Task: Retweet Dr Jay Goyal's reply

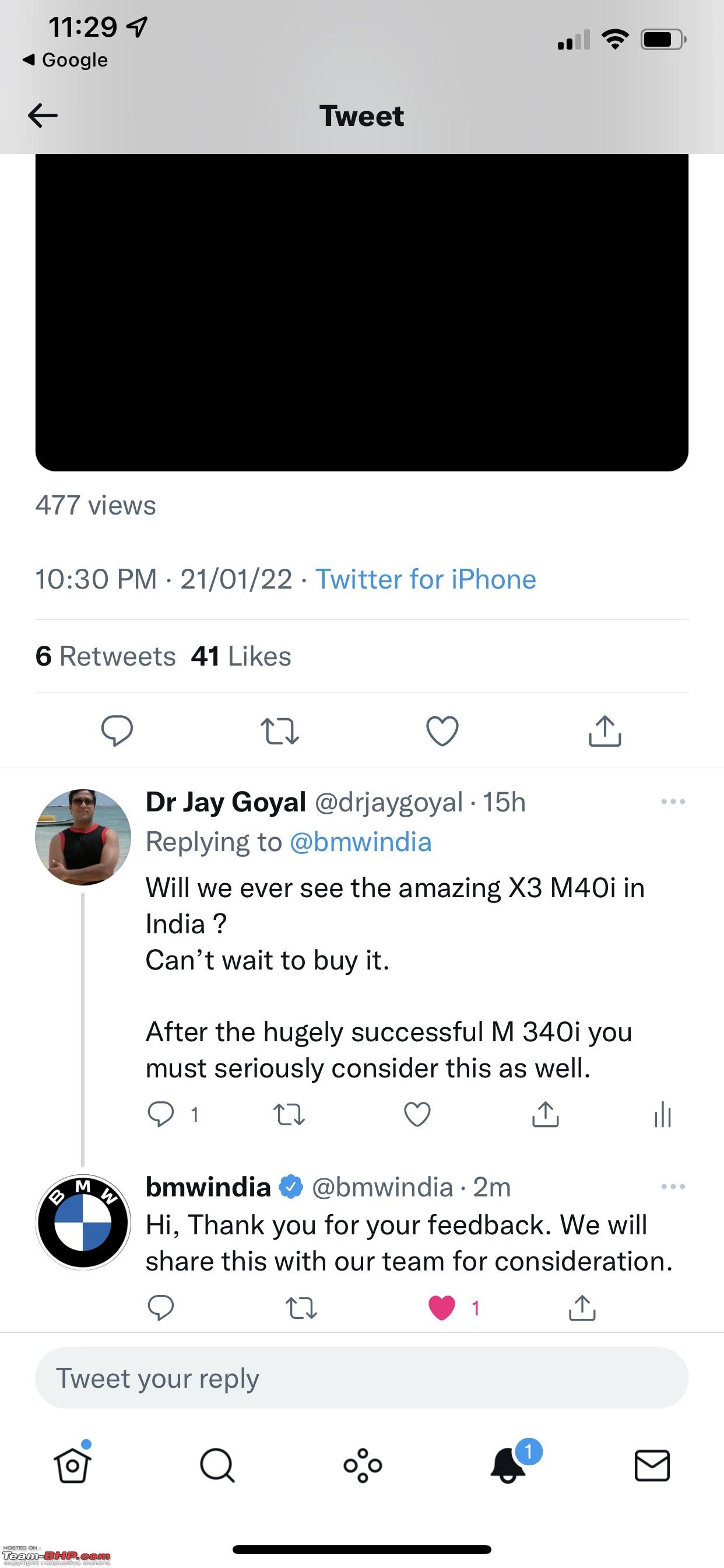Action: [x=289, y=1115]
